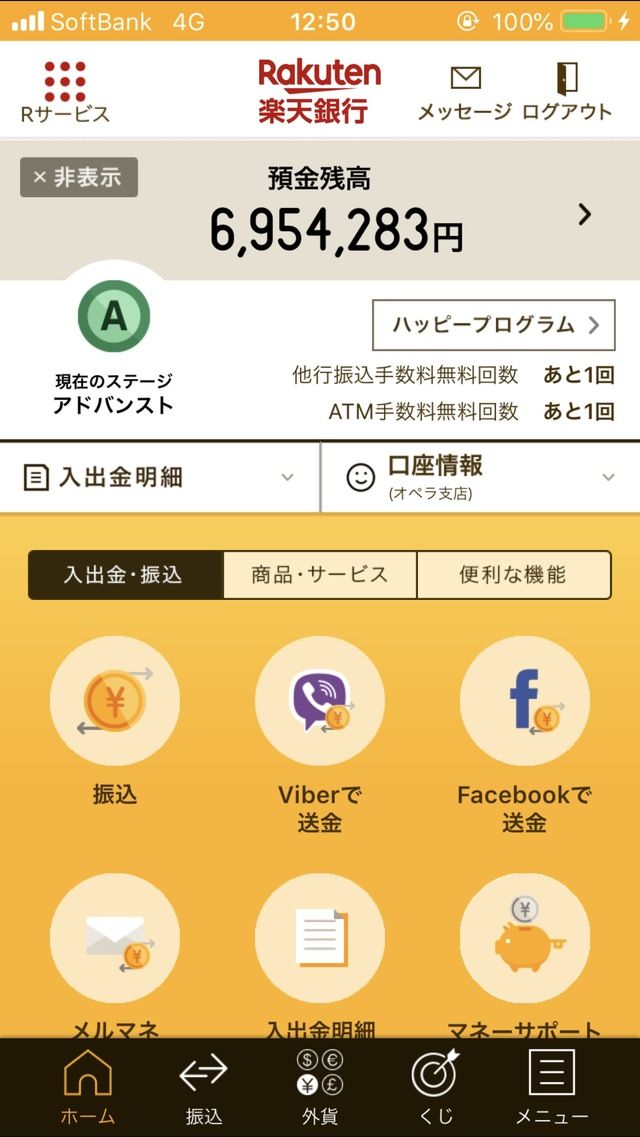640x1137 pixels.
Task: Open the 振込 coin icon in grid
Action: [x=115, y=700]
